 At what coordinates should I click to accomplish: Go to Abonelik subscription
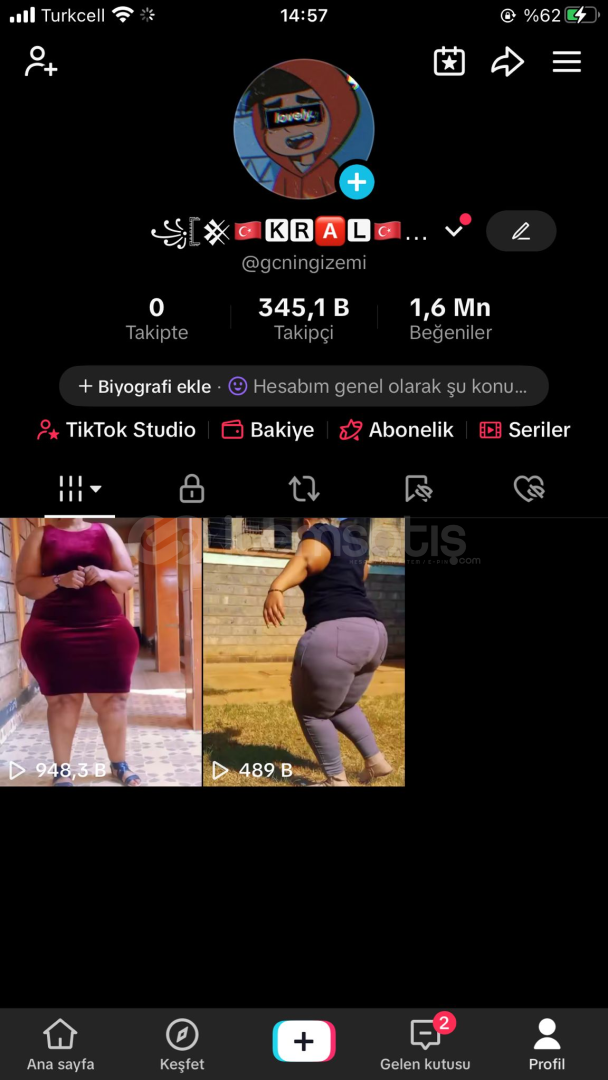[397, 430]
